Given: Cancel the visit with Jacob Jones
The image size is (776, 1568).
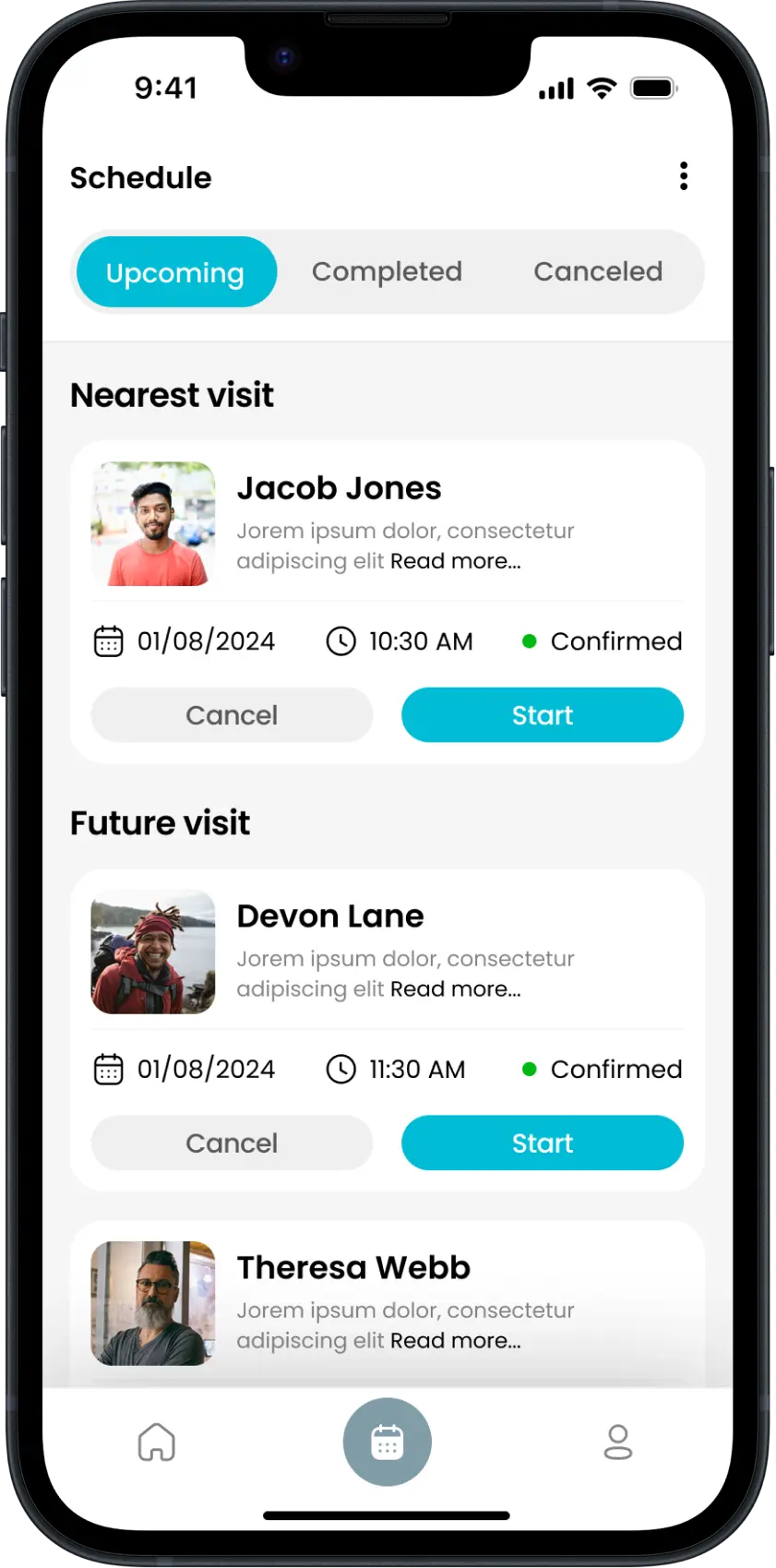Looking at the screenshot, I should (x=232, y=715).
